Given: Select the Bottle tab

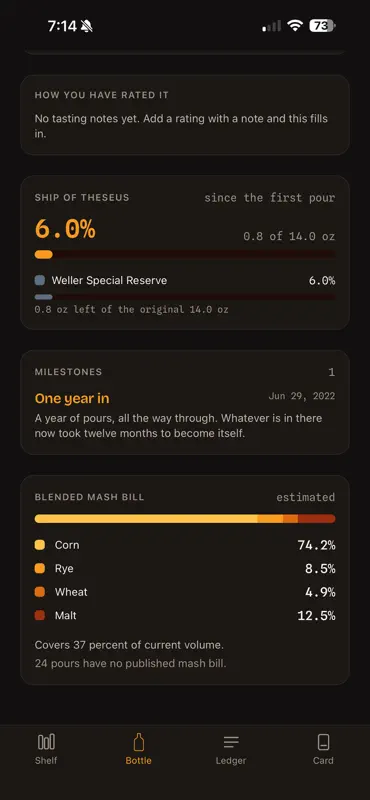Looking at the screenshot, I should coord(138,748).
